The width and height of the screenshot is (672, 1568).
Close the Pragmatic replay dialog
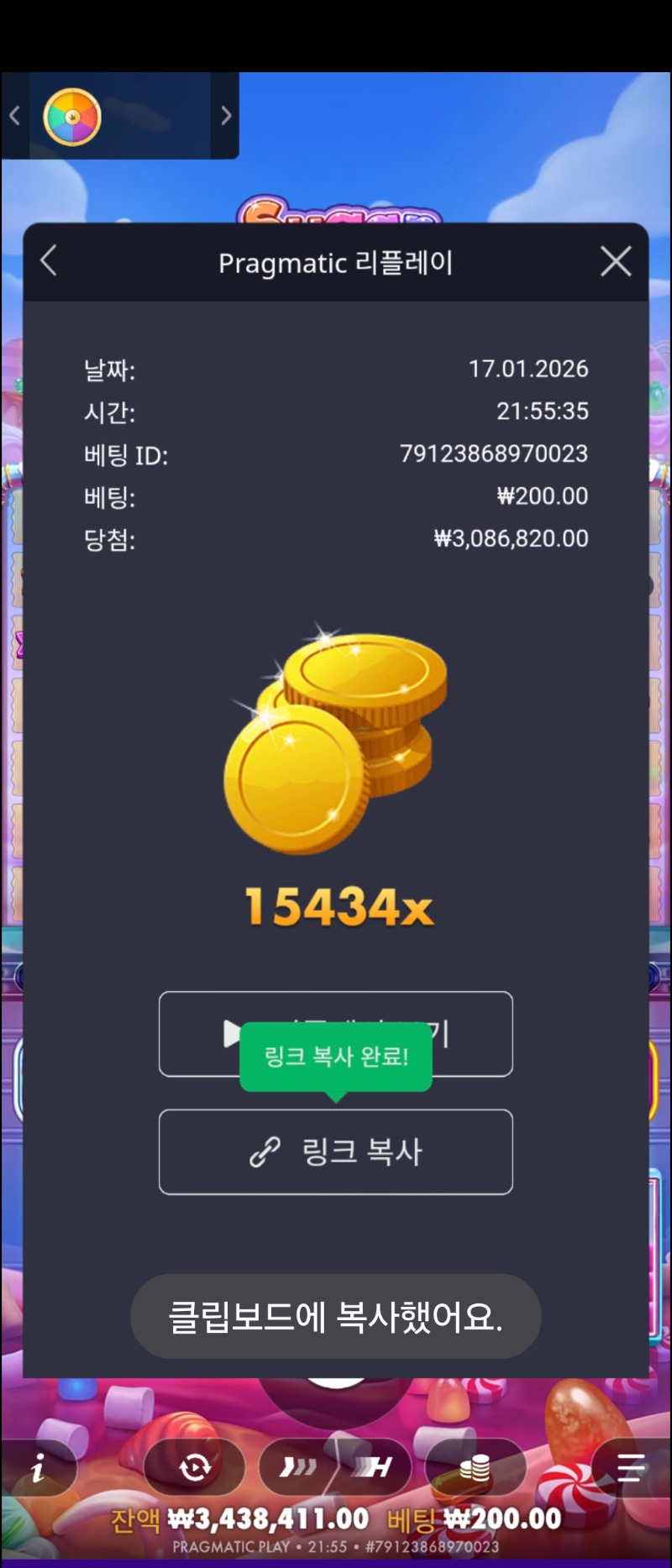click(x=616, y=262)
